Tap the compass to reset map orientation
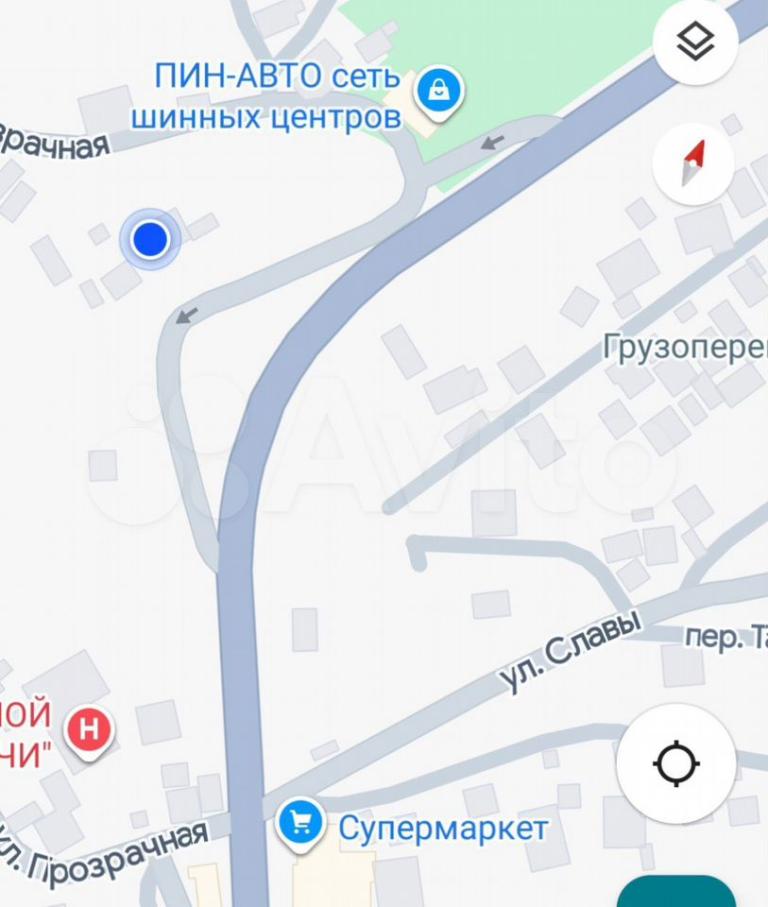768x907 pixels. coord(693,163)
